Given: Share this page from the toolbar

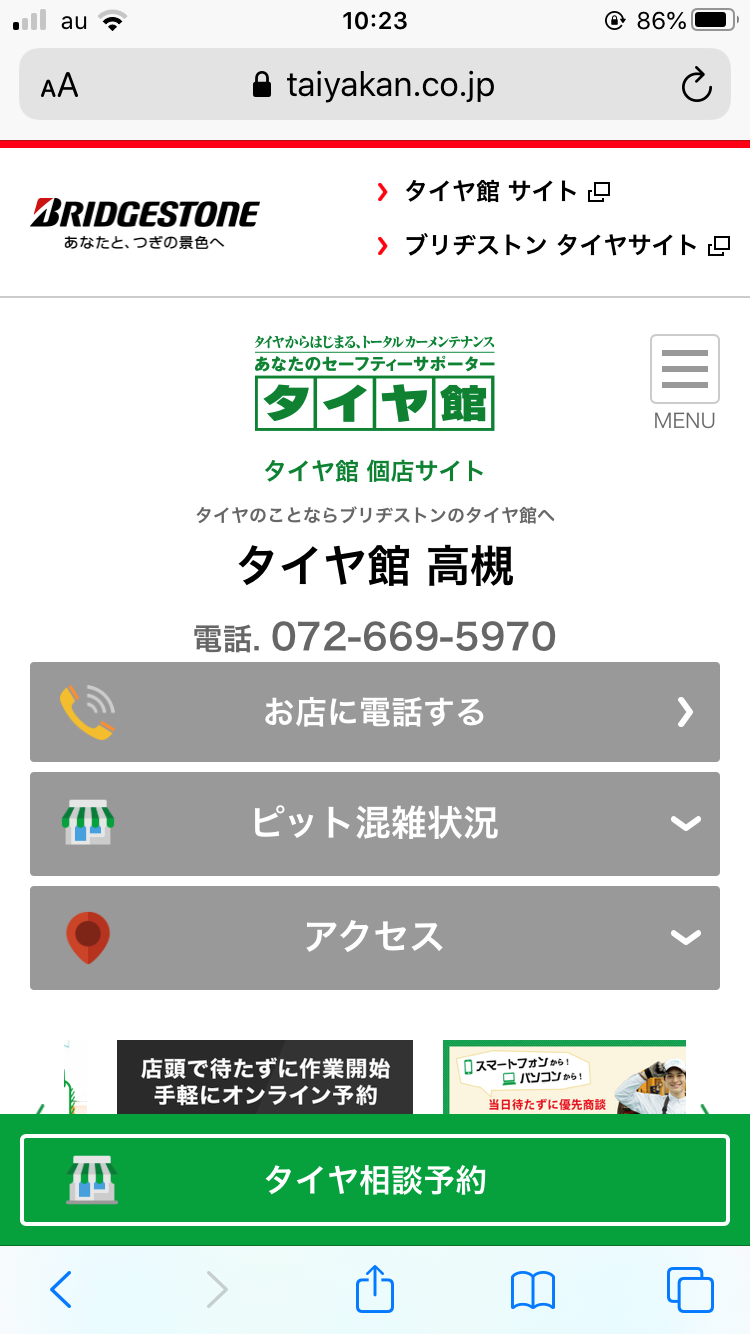Looking at the screenshot, I should click(x=375, y=1290).
